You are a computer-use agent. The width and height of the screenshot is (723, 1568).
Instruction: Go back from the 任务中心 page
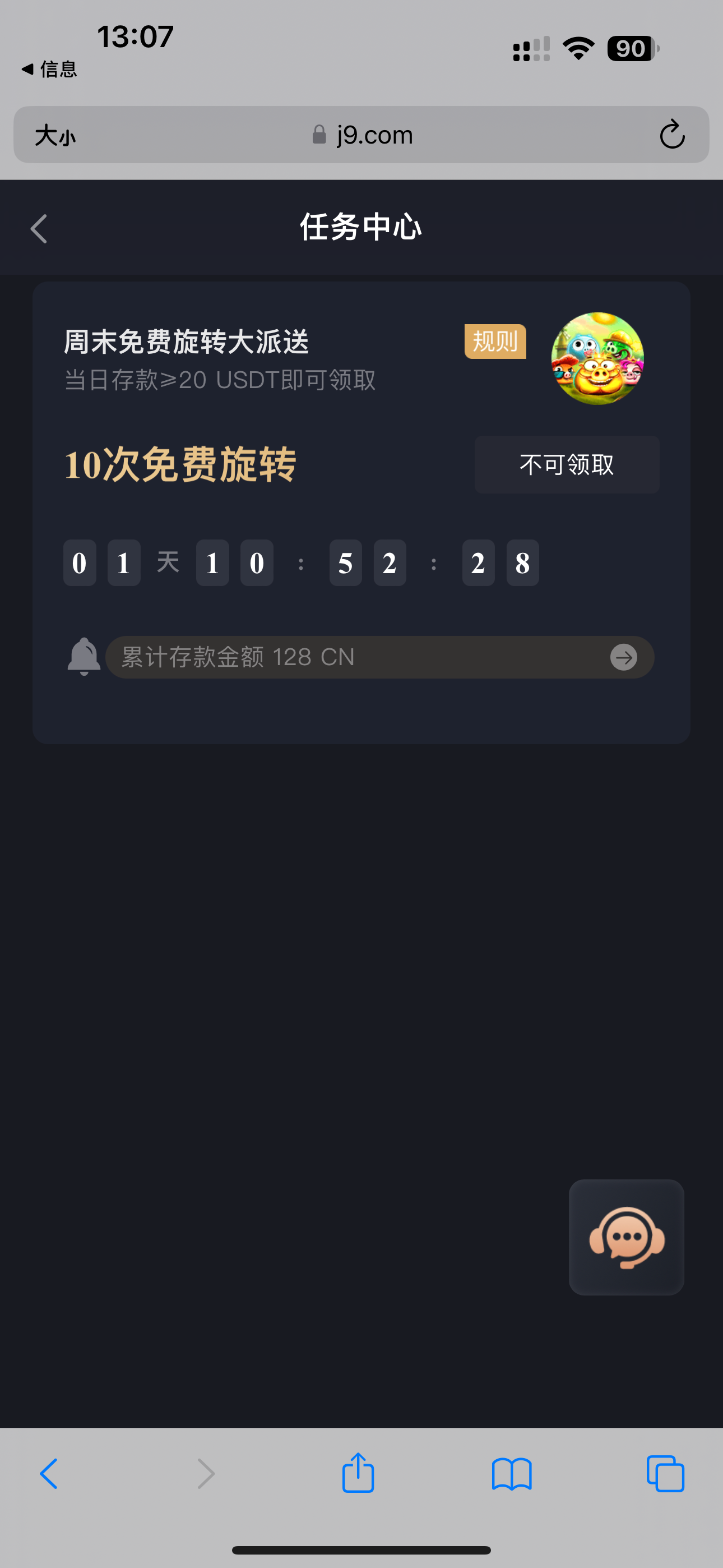39,229
